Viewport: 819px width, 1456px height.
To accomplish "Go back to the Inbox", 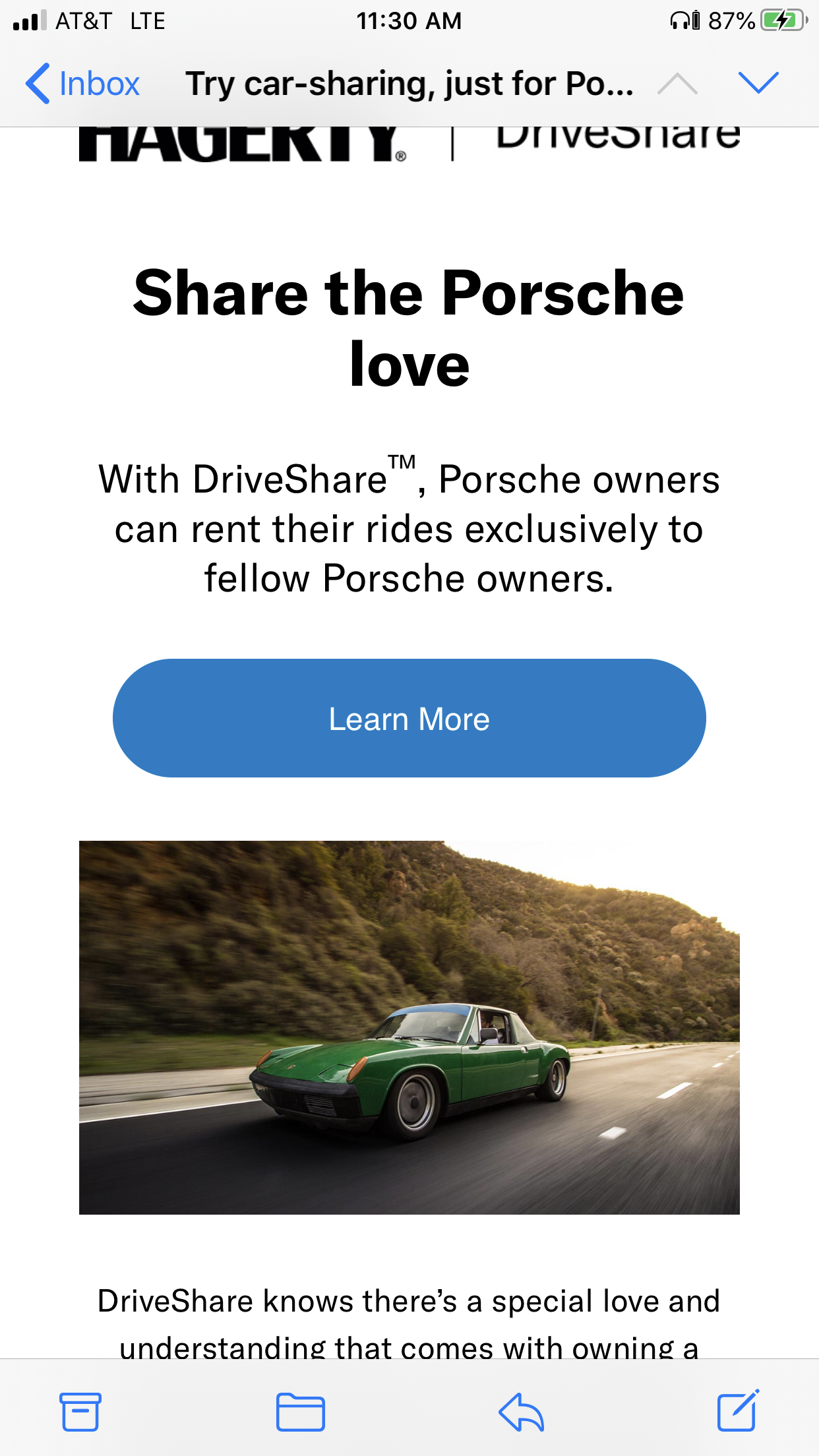I will pos(82,84).
